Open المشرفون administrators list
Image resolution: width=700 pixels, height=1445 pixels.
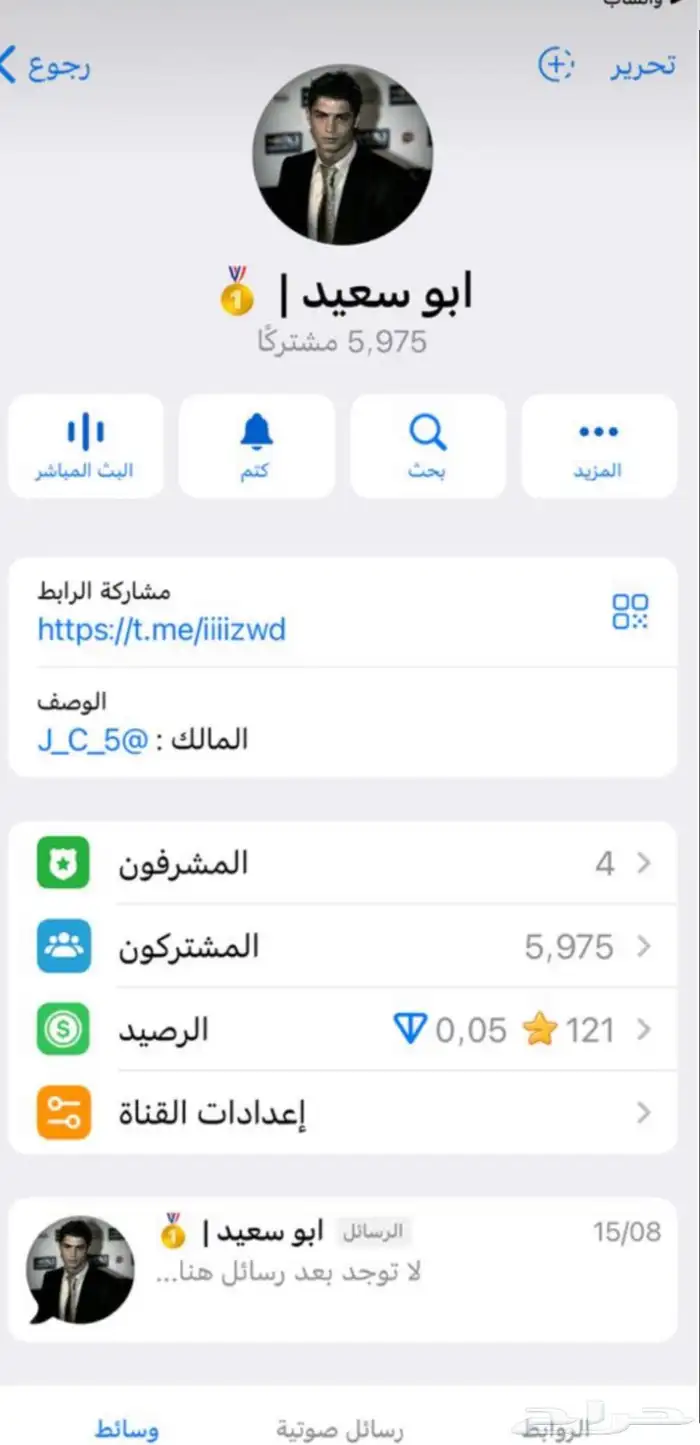click(342, 863)
